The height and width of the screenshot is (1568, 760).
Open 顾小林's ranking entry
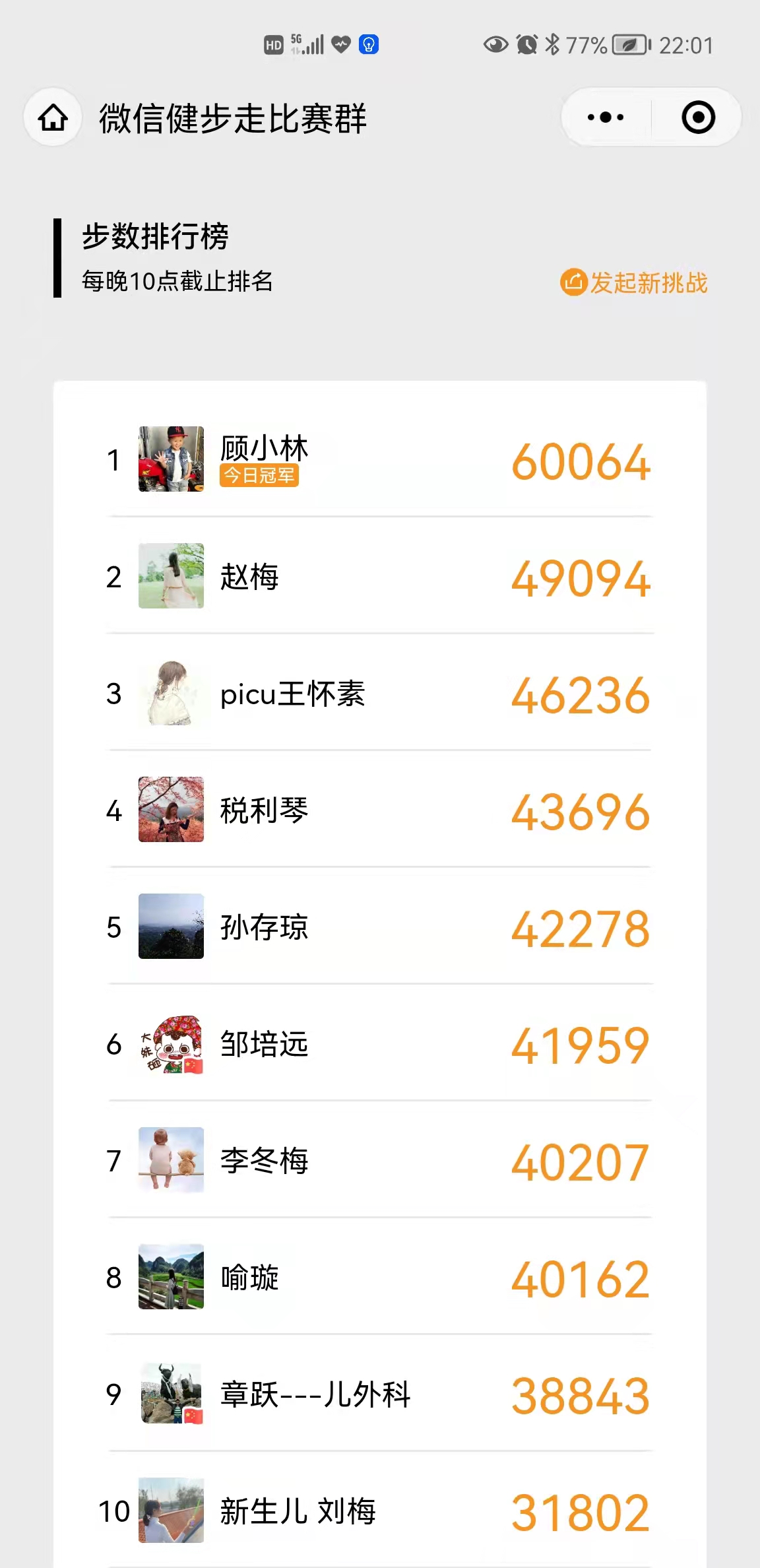point(379,460)
